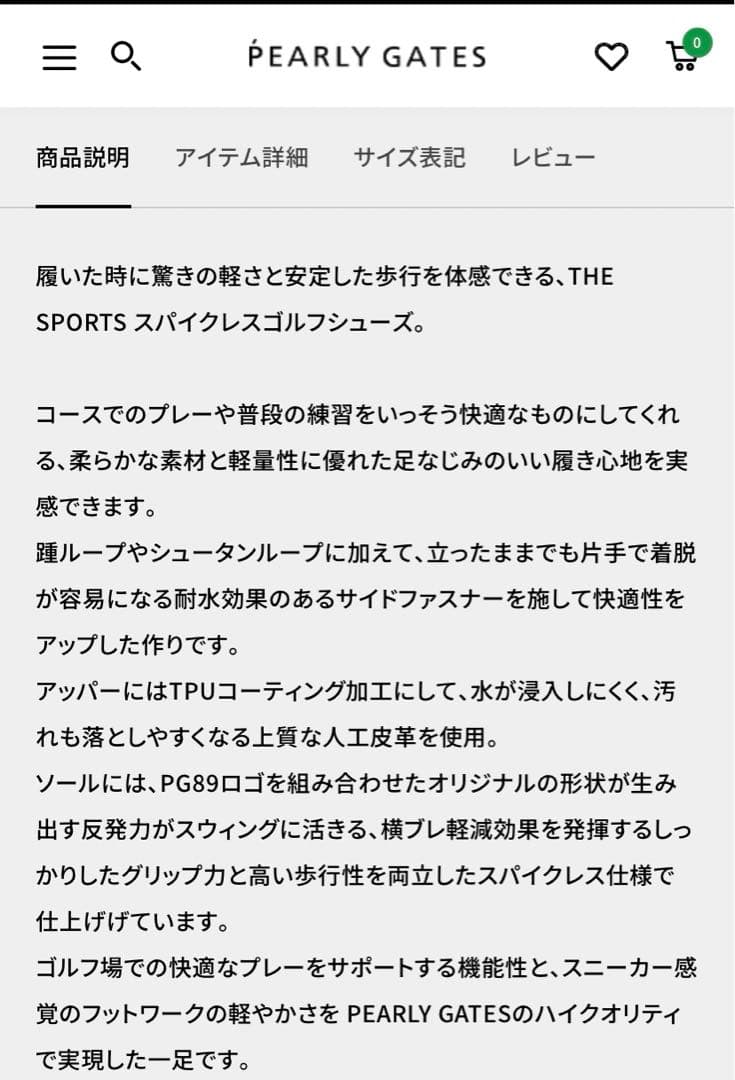The height and width of the screenshot is (1080, 735).
Task: Open the search icon
Action: pyautogui.click(x=125, y=56)
